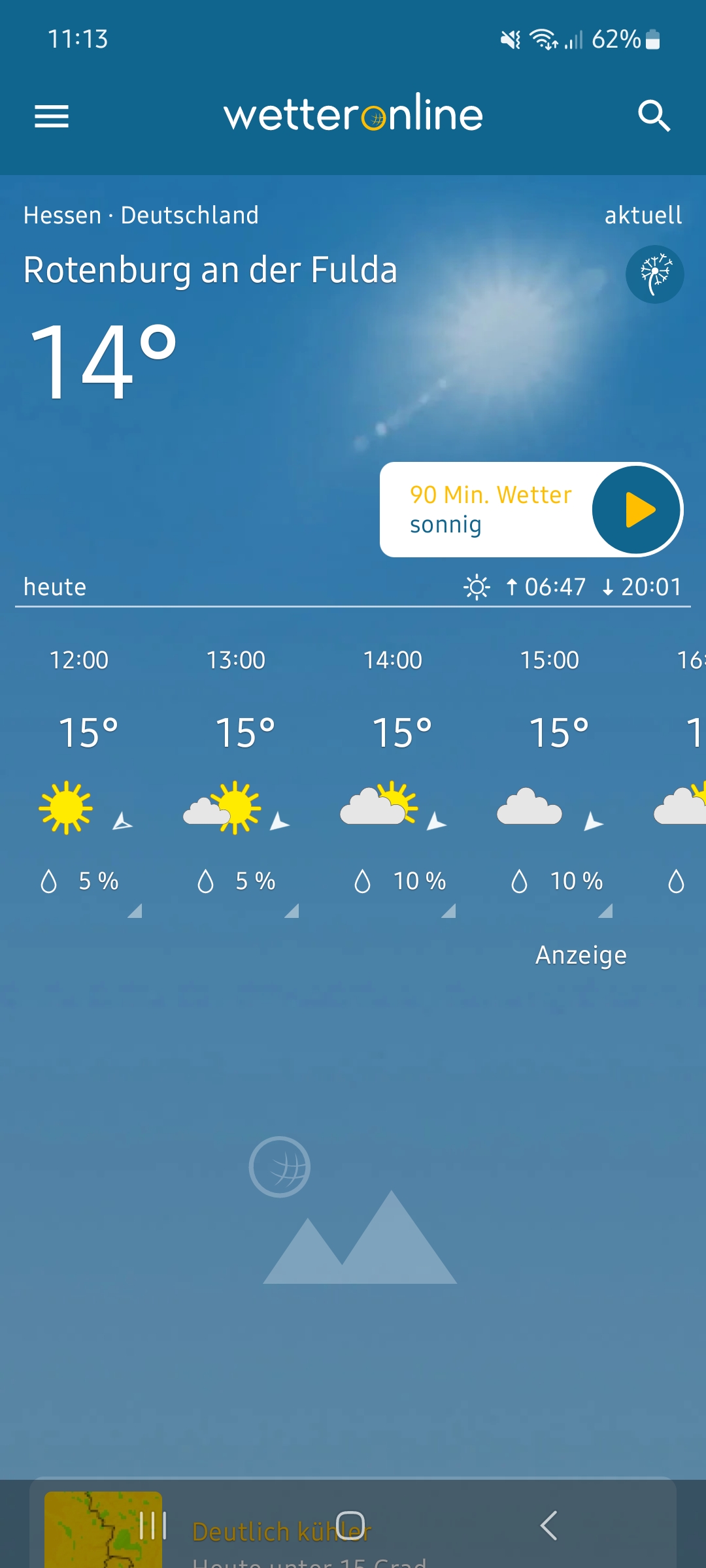Open the location search
Screen dimensions: 706x1568
click(x=654, y=116)
